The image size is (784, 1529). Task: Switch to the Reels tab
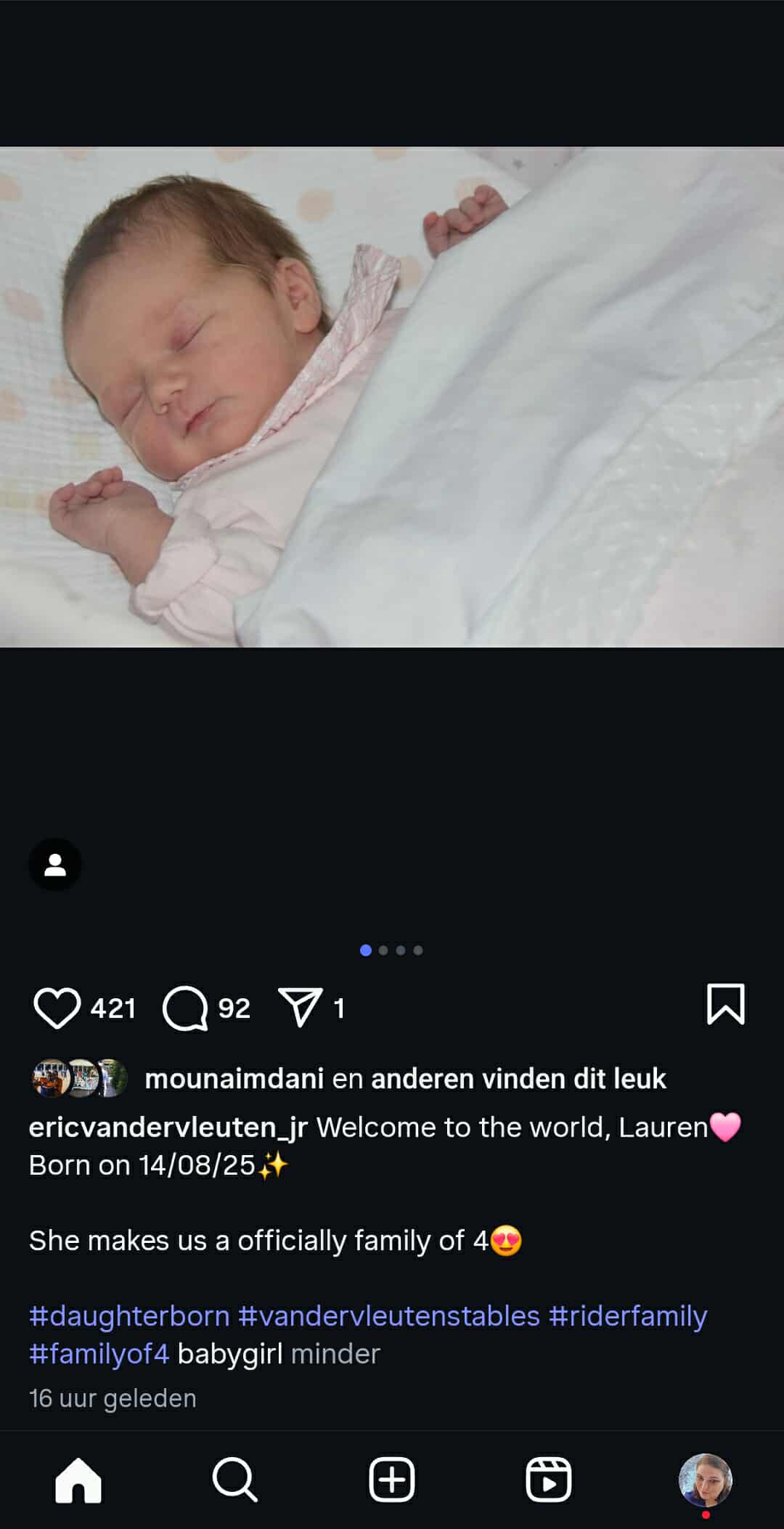click(x=549, y=1480)
